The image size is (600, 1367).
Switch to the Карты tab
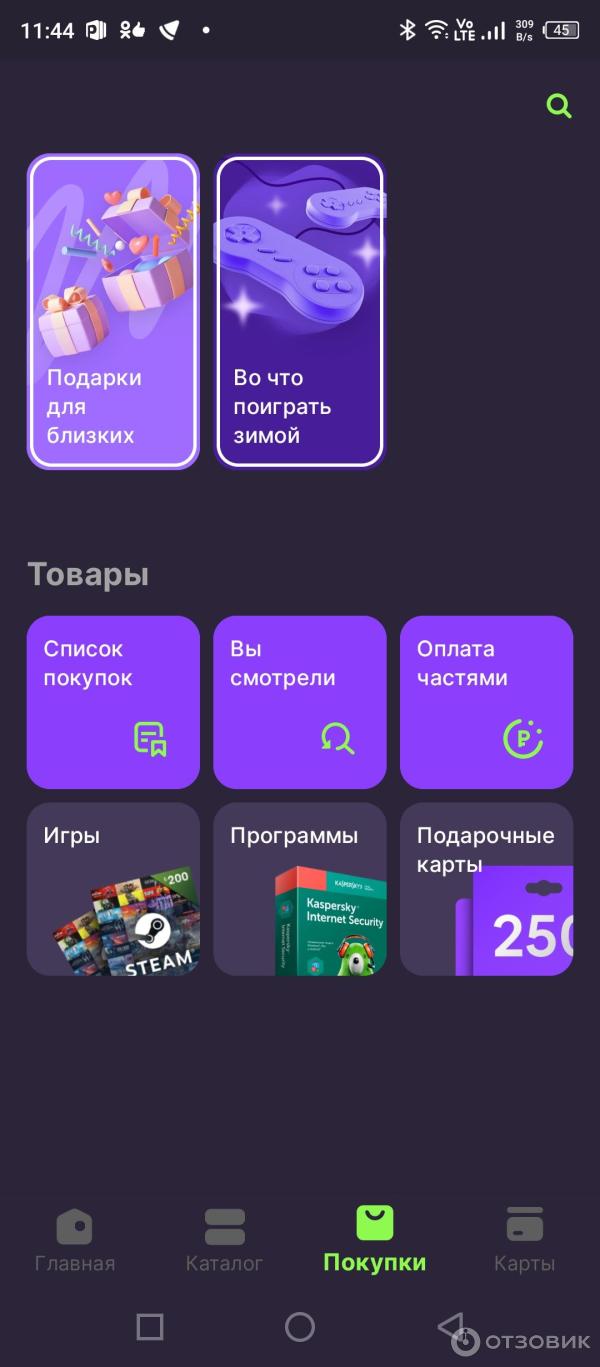click(x=524, y=1240)
